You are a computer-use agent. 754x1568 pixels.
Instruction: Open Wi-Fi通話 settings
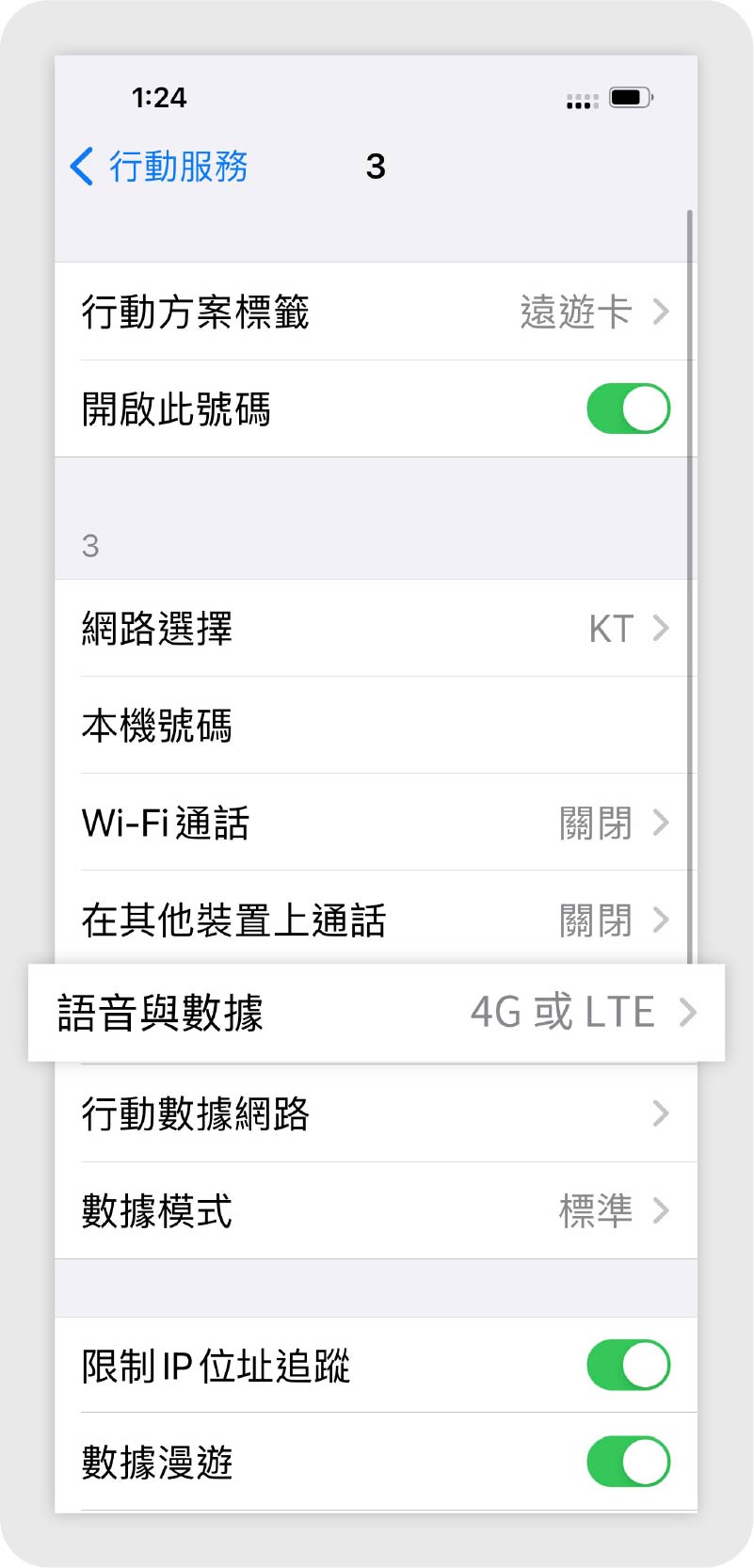(376, 823)
